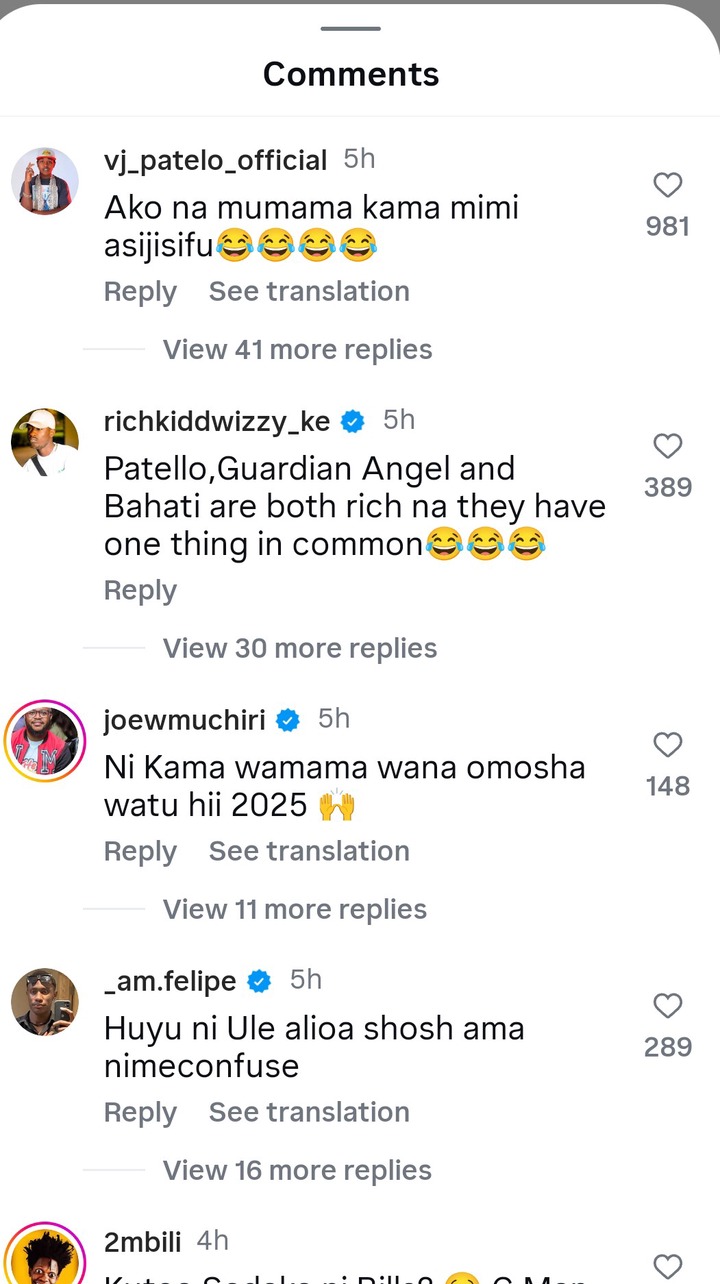View joewmuchiri's profile picture

pyautogui.click(x=45, y=741)
